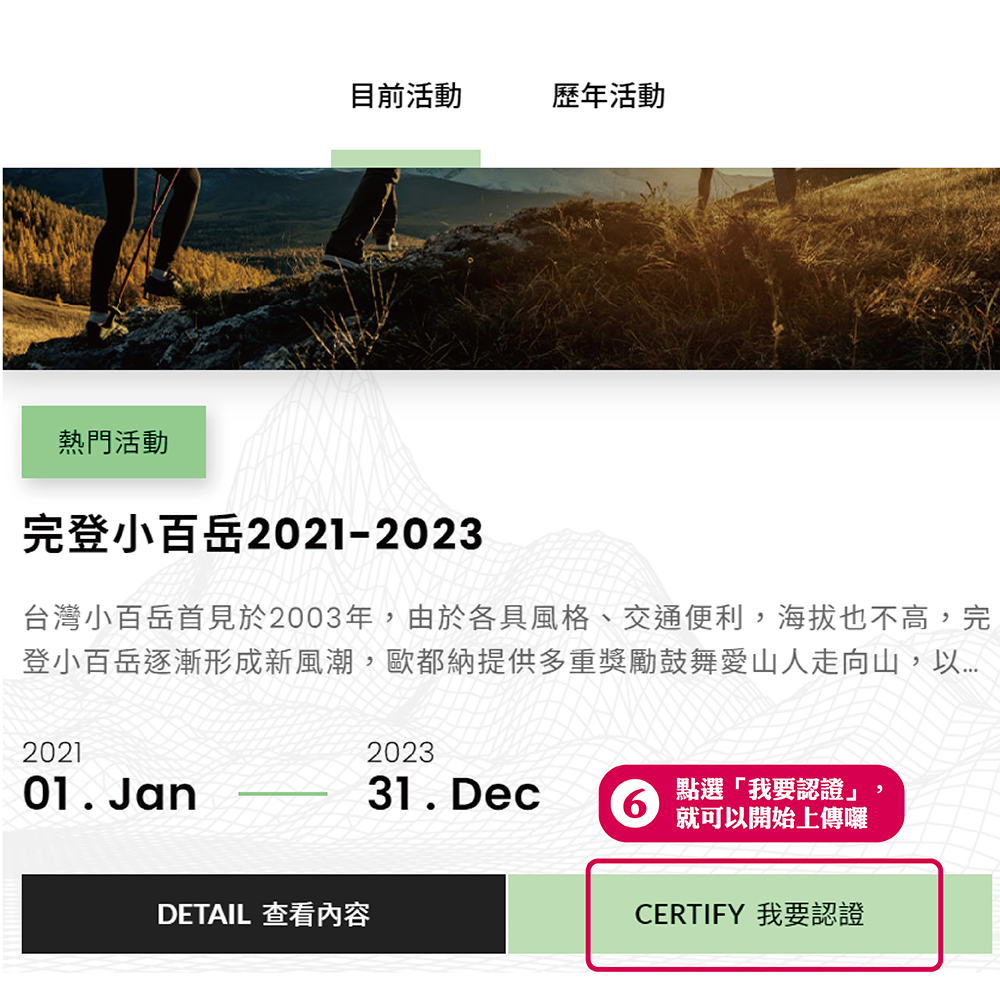Image resolution: width=1000 pixels, height=1000 pixels.
Task: Open DETAIL 查看內容 for 完登小百岳
Action: [264, 914]
